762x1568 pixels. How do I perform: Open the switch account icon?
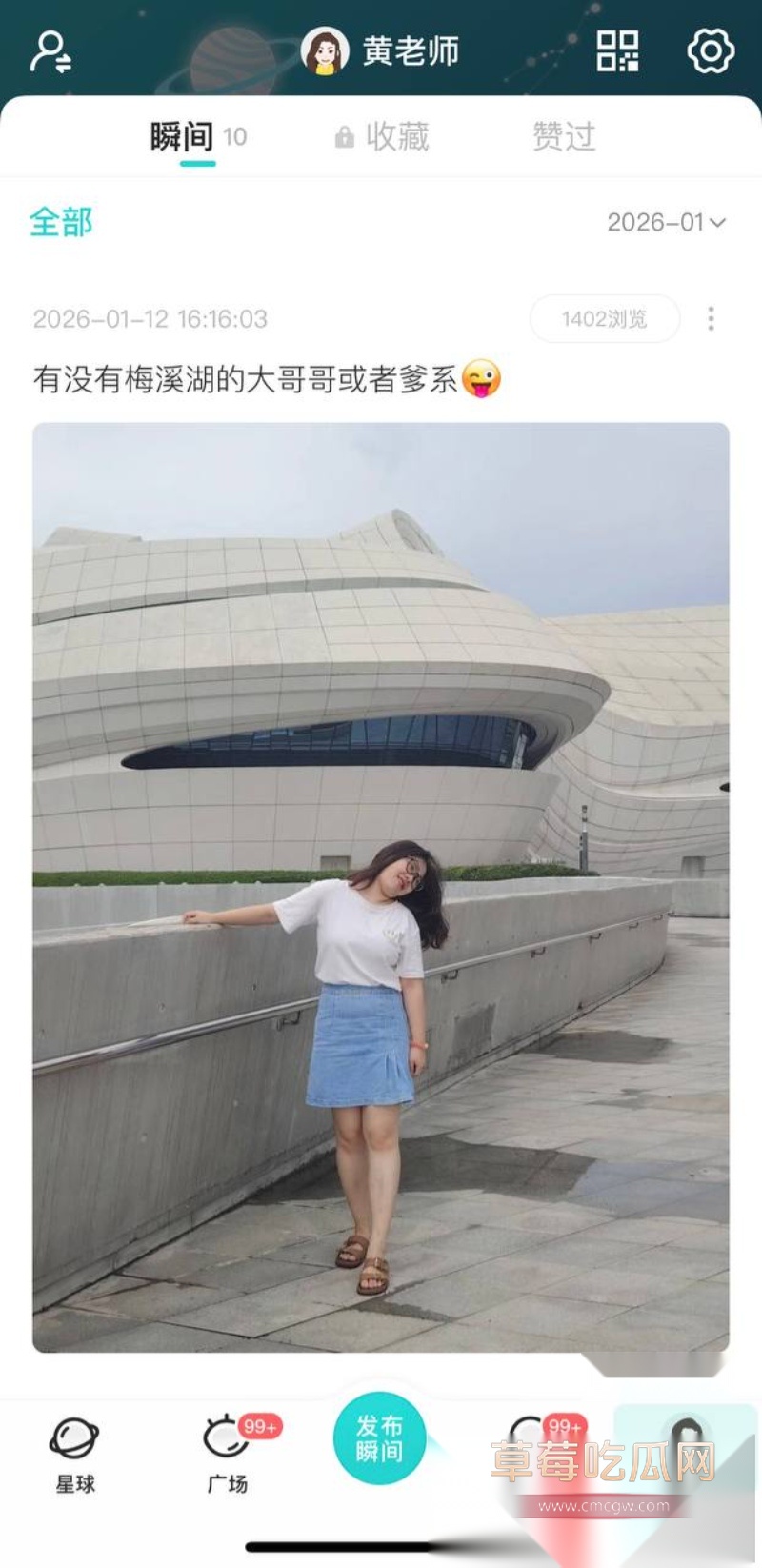(50, 51)
